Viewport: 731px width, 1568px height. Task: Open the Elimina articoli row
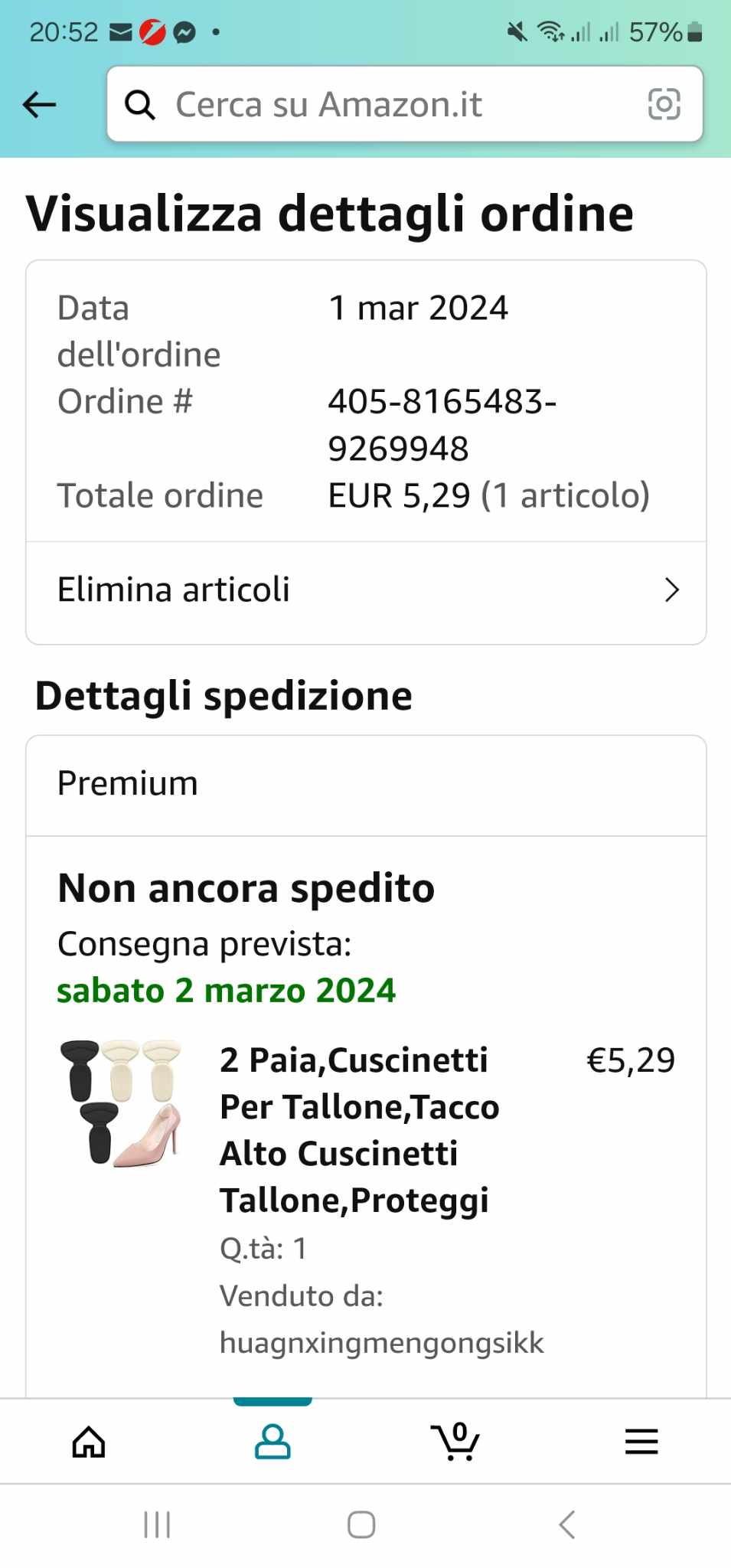[366, 590]
